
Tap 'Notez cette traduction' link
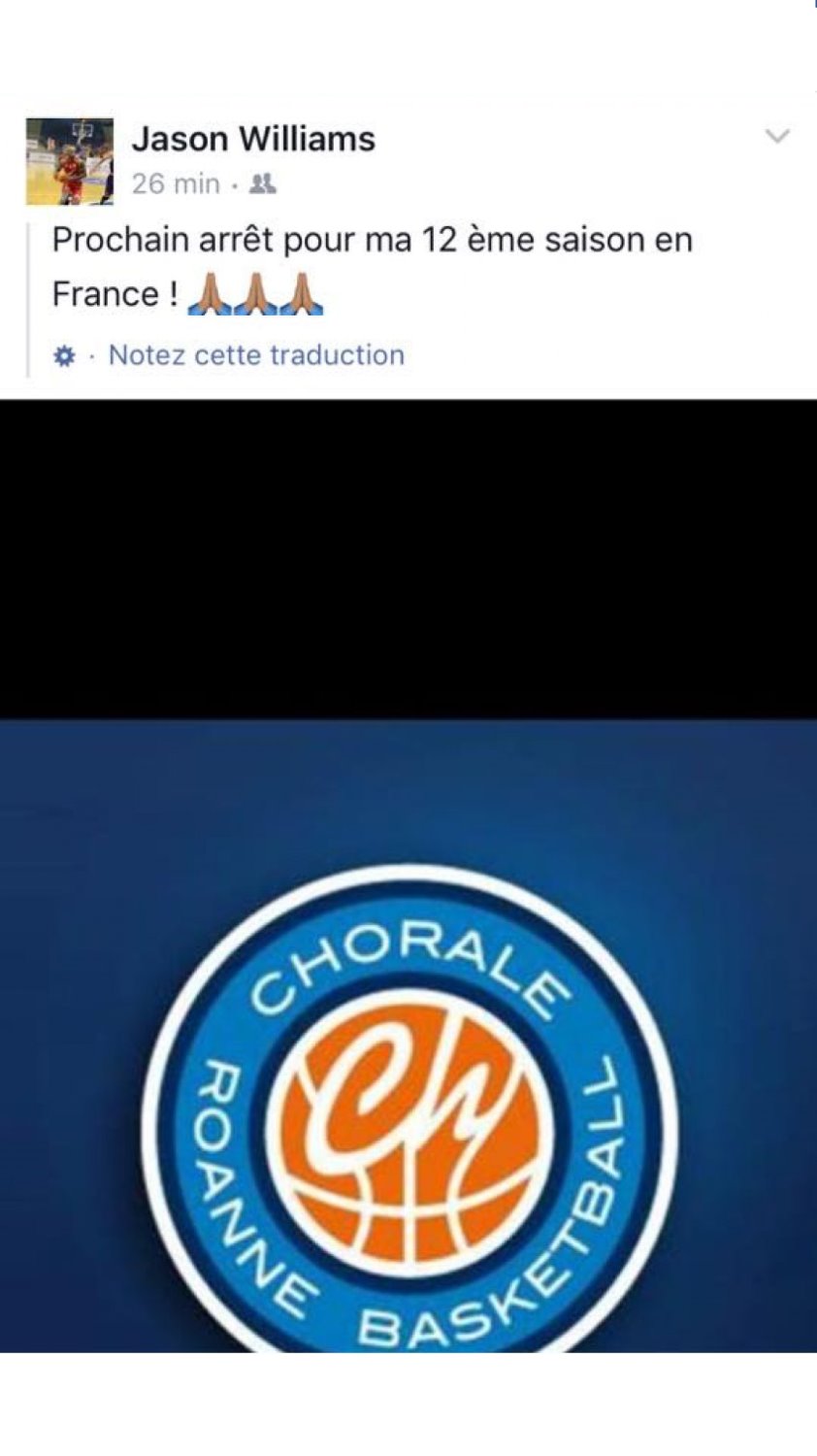click(256, 355)
